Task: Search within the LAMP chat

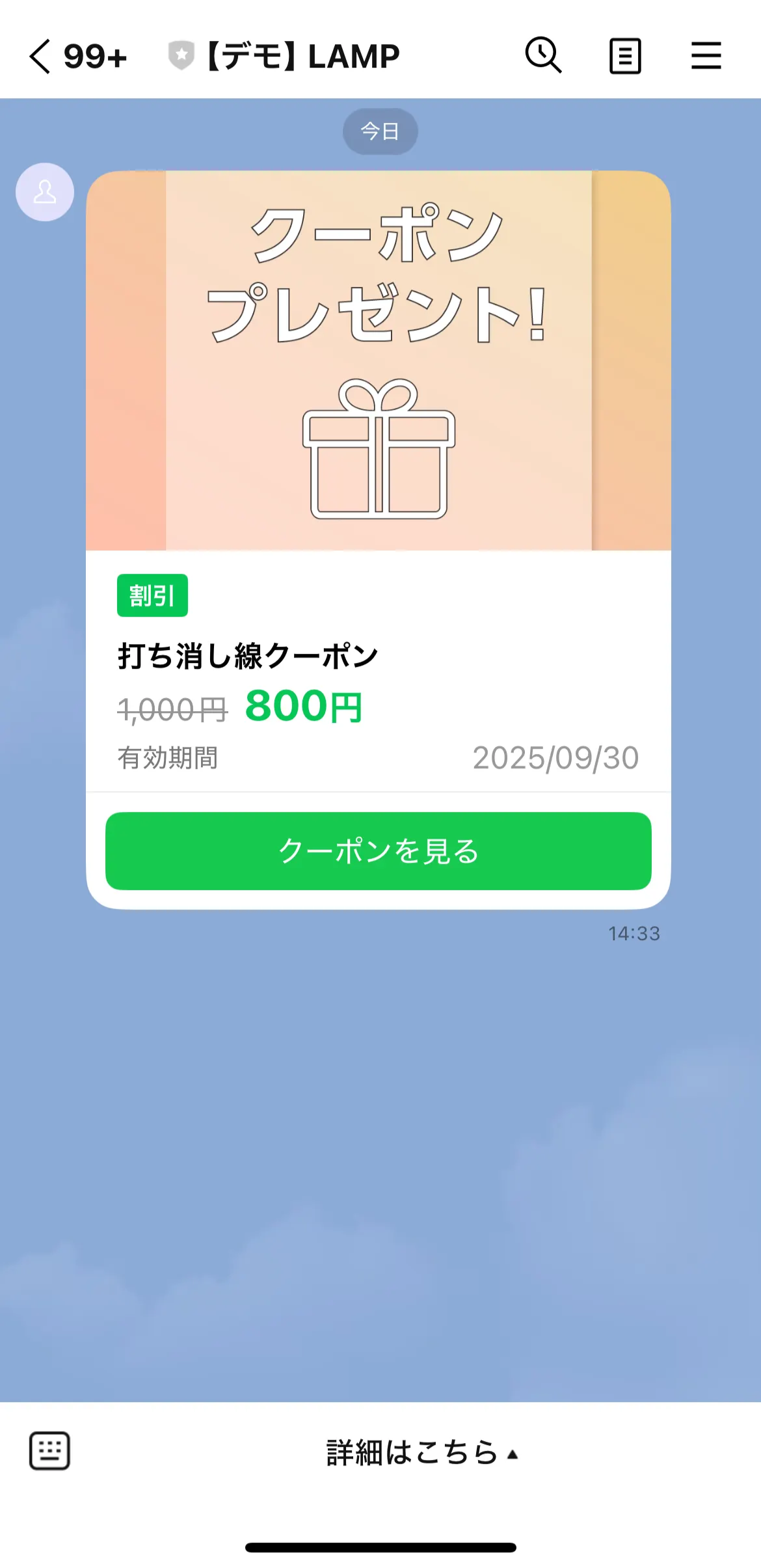Action: 543,55
